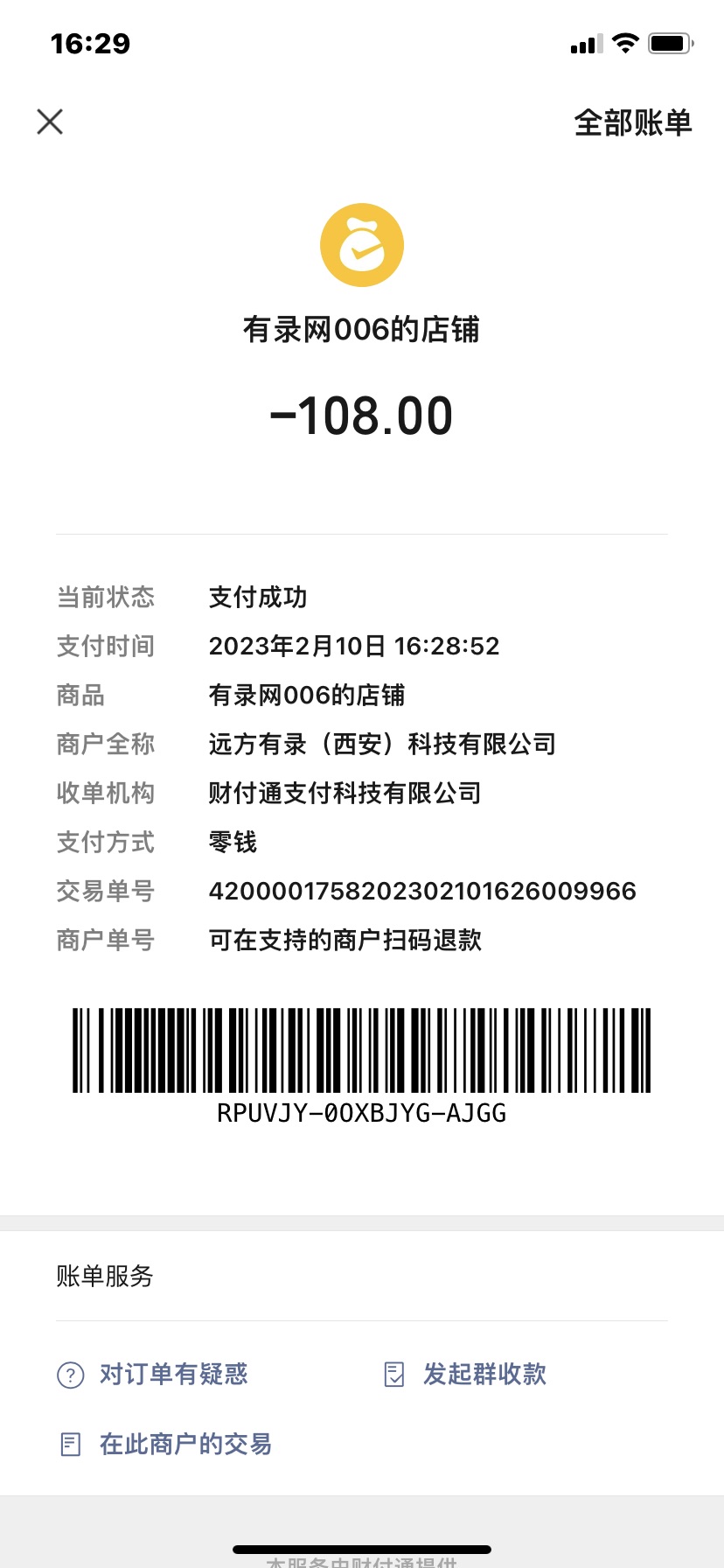Start 发起群收款 group collection
This screenshot has height=1568, width=724.
click(484, 1374)
